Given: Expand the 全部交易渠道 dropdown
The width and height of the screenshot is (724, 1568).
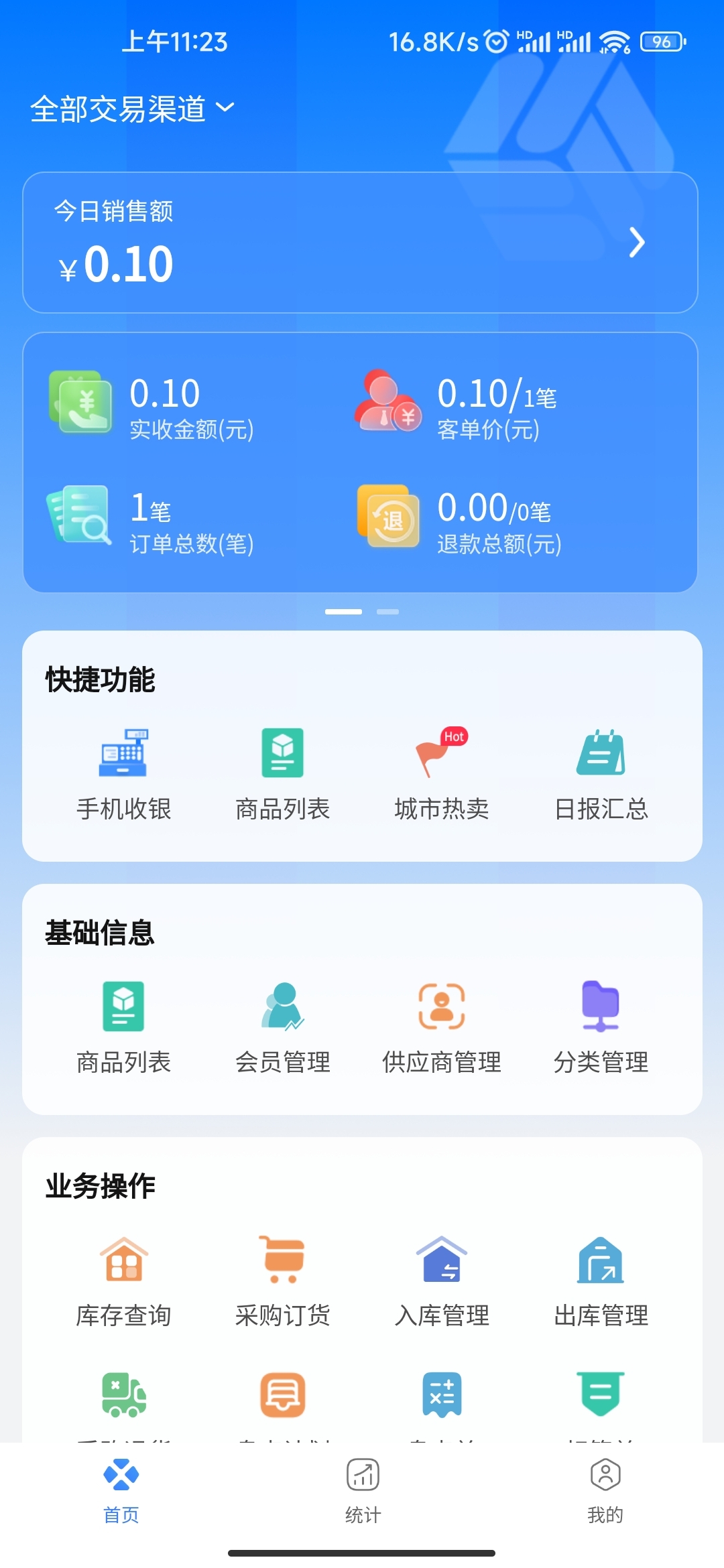Looking at the screenshot, I should [x=133, y=109].
